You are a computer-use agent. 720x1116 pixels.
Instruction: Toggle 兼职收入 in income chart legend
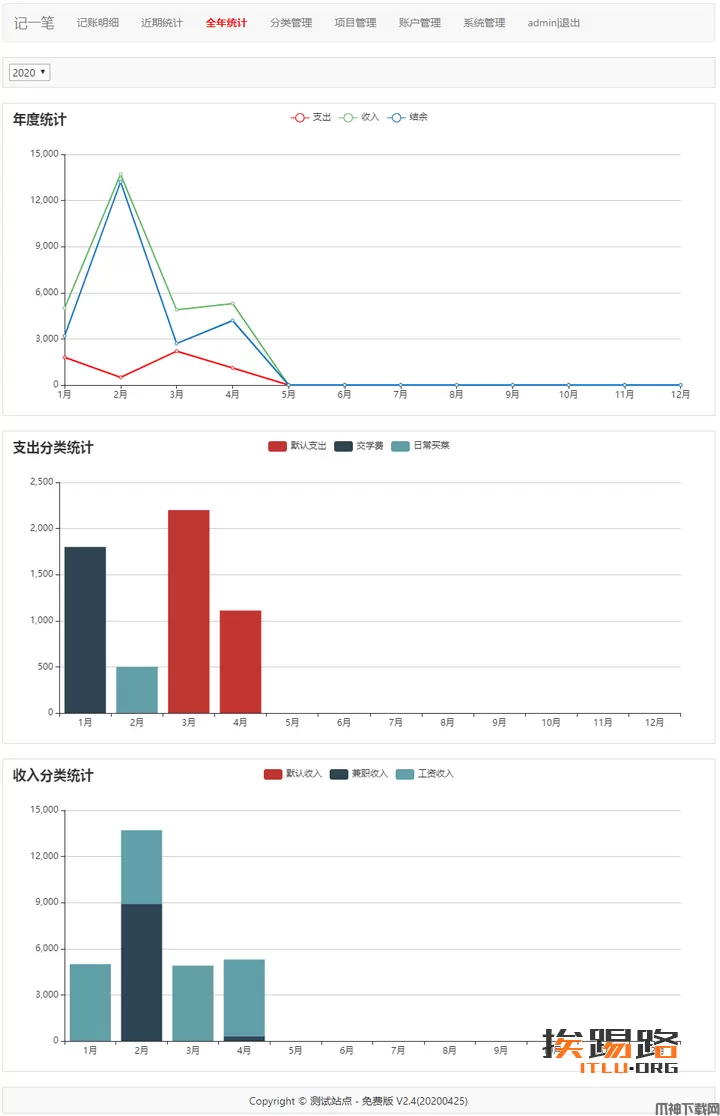tap(359, 774)
